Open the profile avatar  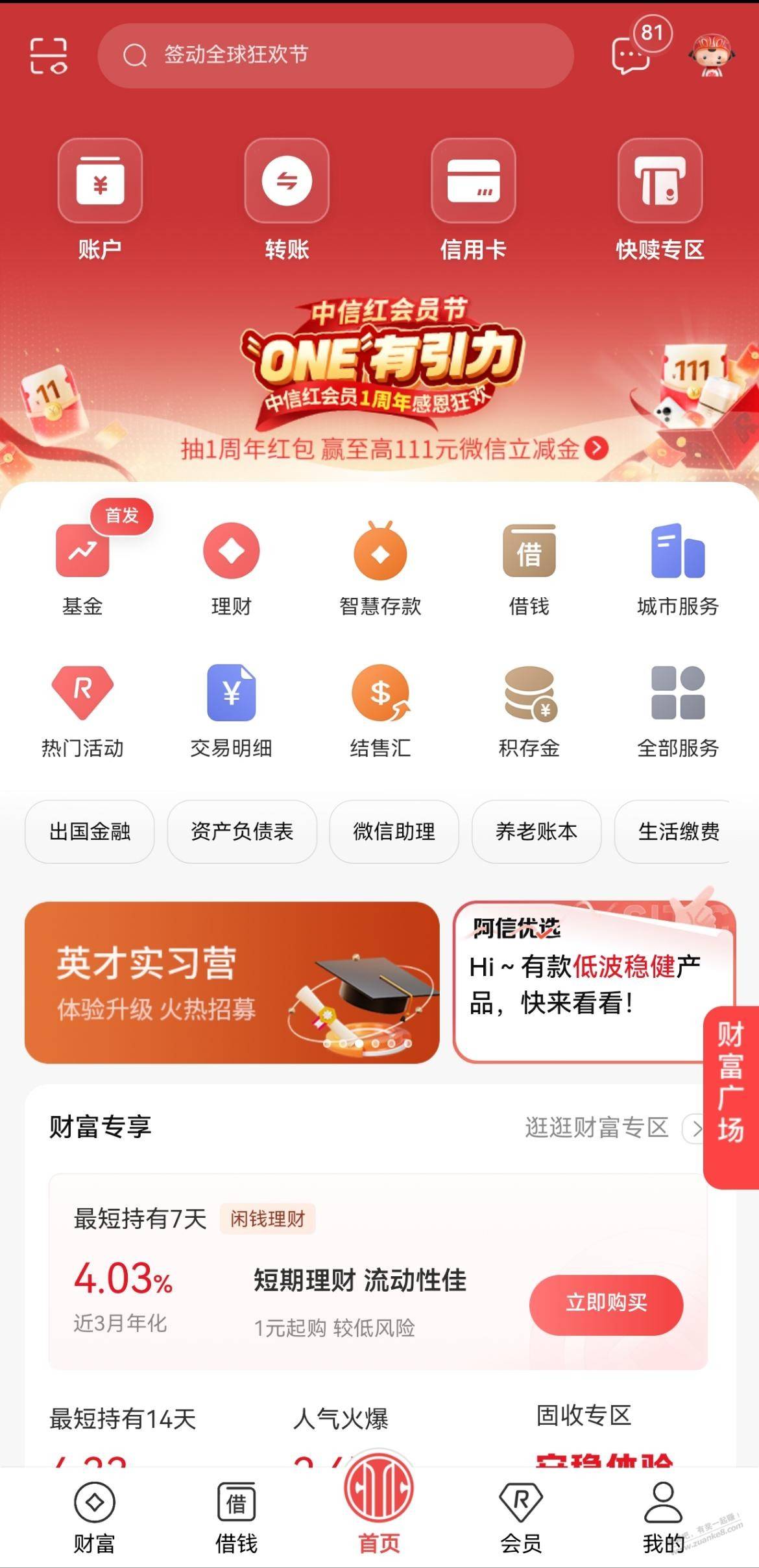coord(710,56)
